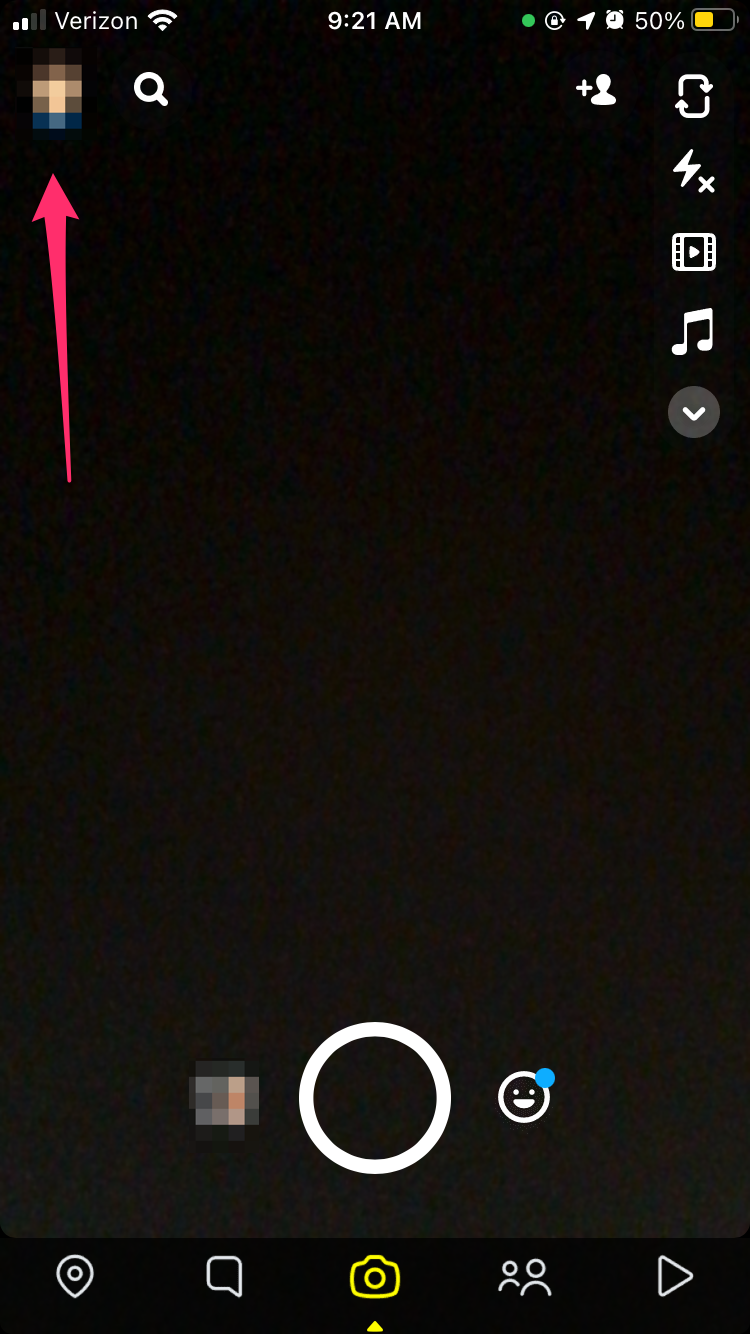750x1334 pixels.
Task: Switch to the Spotlight play tab
Action: (x=675, y=1277)
